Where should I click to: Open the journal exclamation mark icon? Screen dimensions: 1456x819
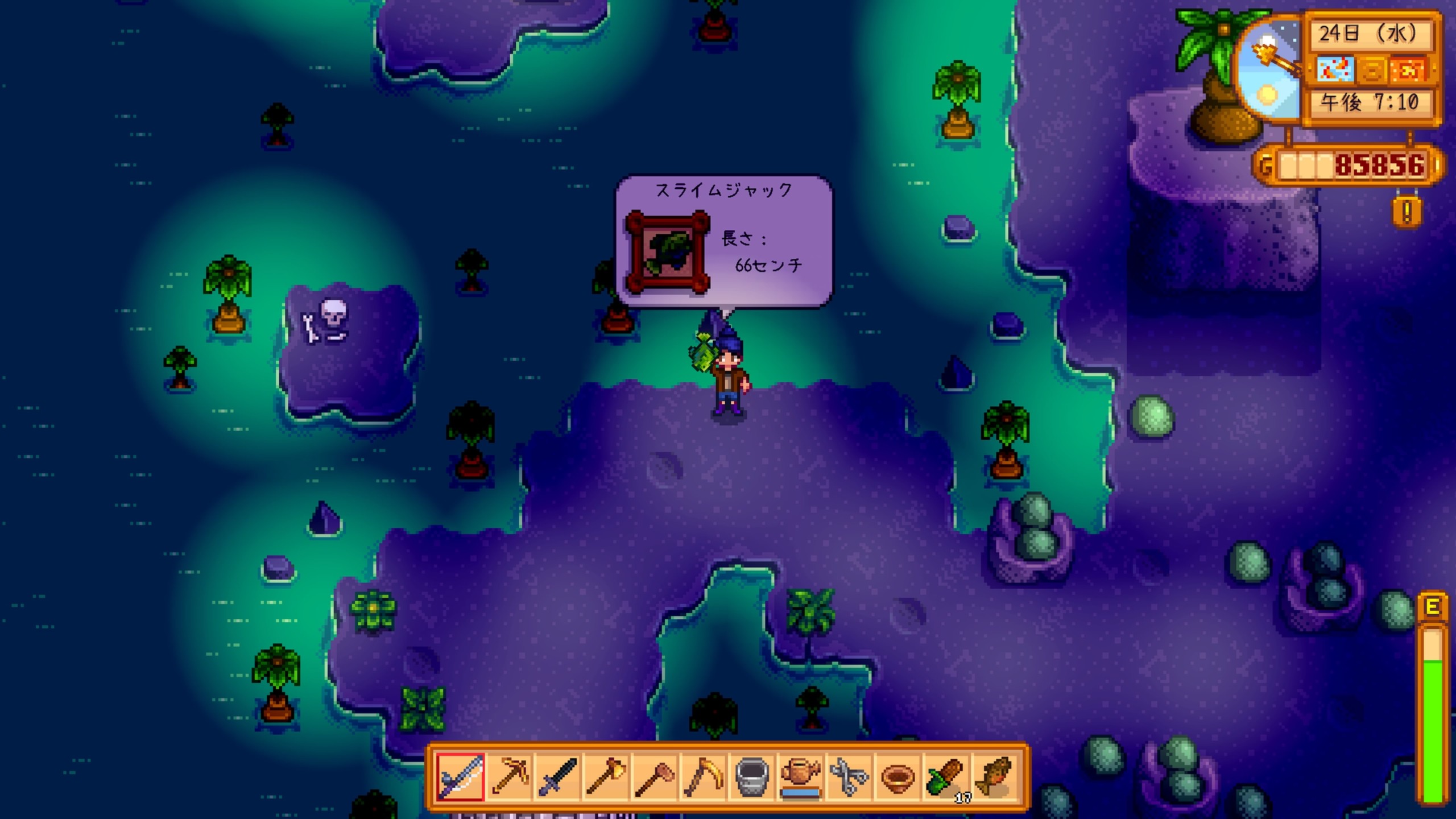(1407, 213)
